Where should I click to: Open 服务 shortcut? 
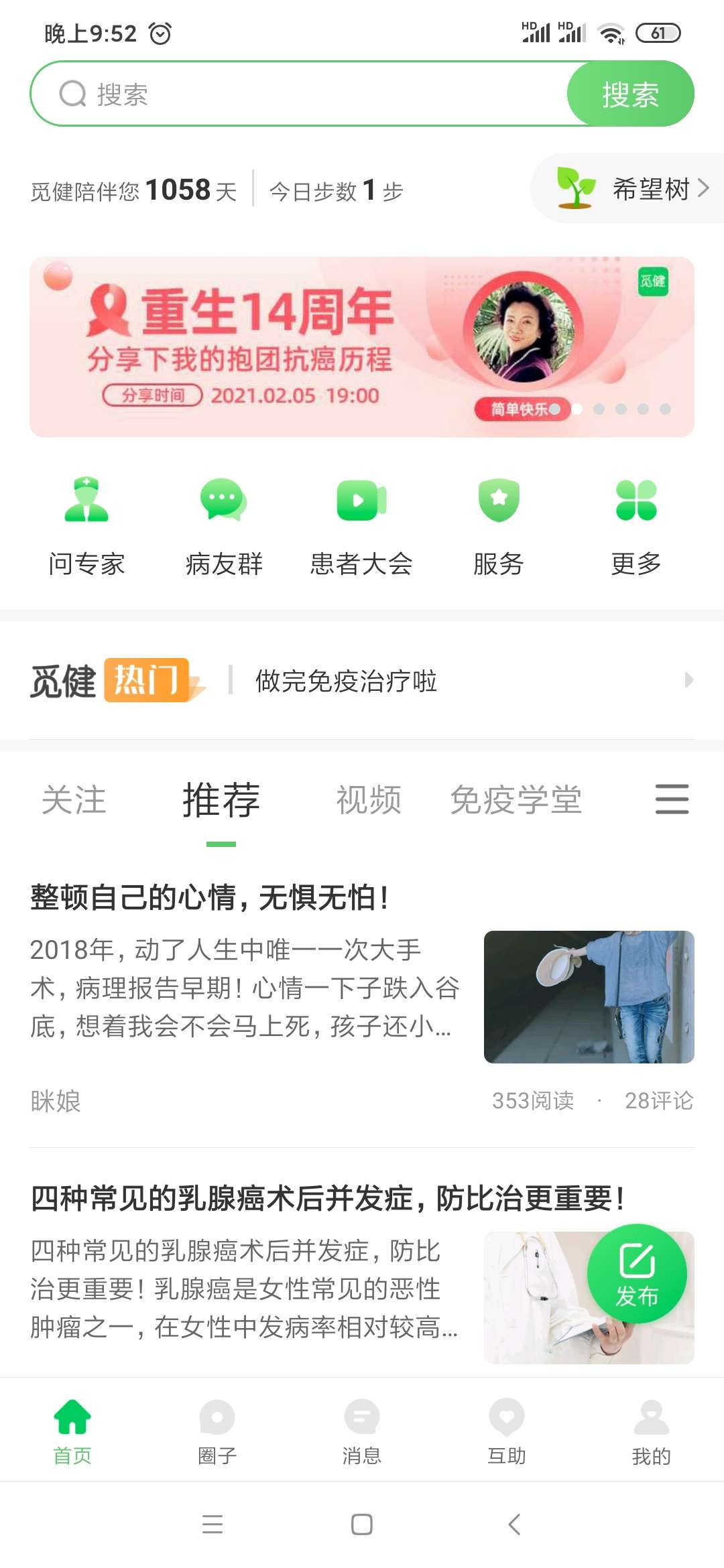[x=498, y=526]
